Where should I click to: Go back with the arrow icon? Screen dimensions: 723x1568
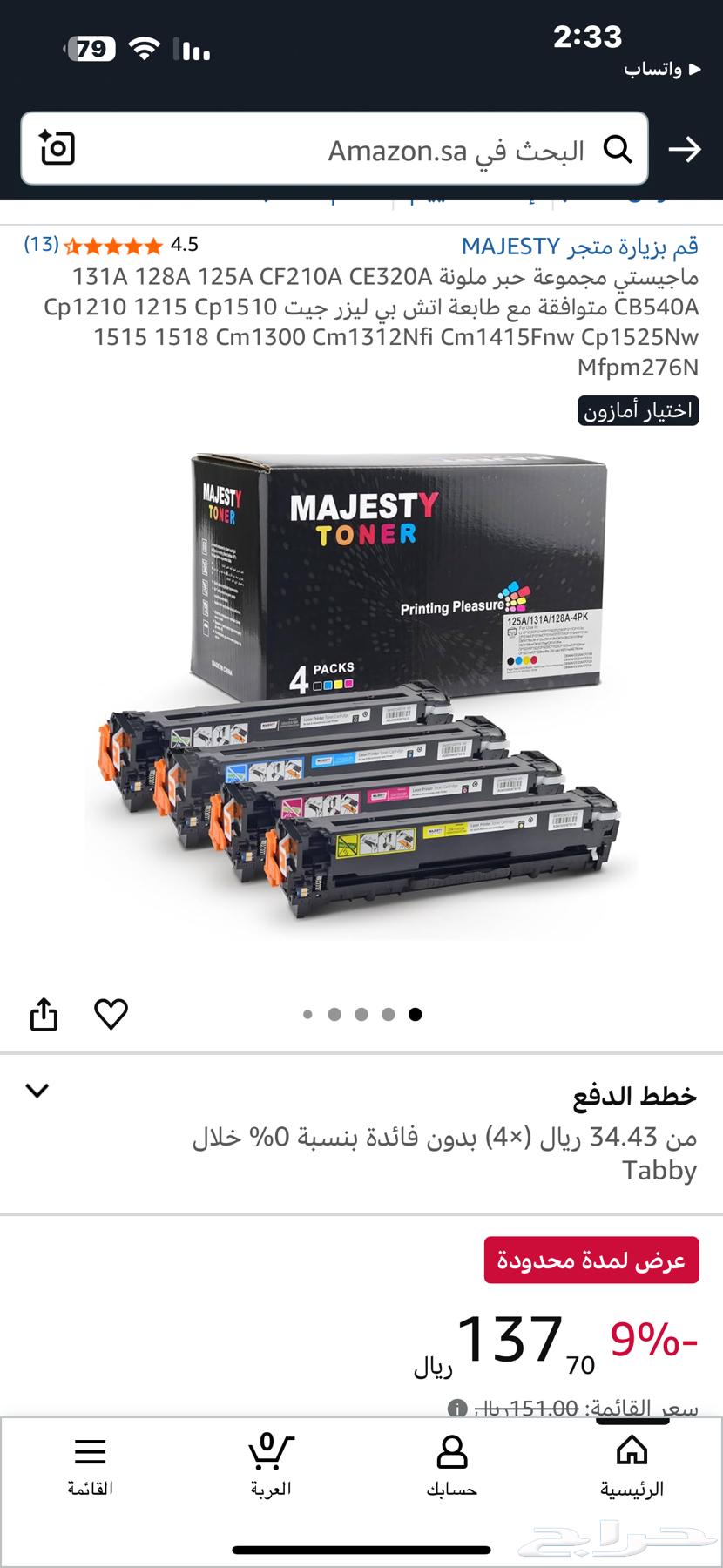pos(685,150)
